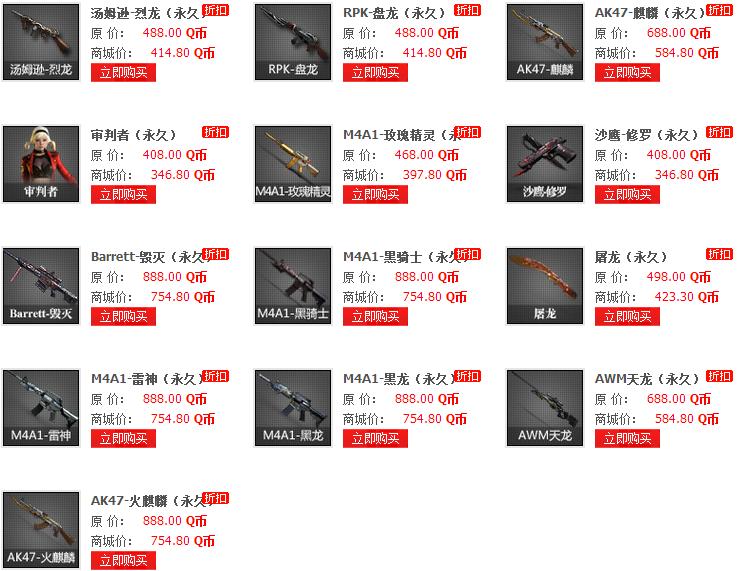Viewport: 738px width, 571px height.
Task: Buy the 汤姆逊-烈龙 with 立即购买
Action: click(123, 72)
